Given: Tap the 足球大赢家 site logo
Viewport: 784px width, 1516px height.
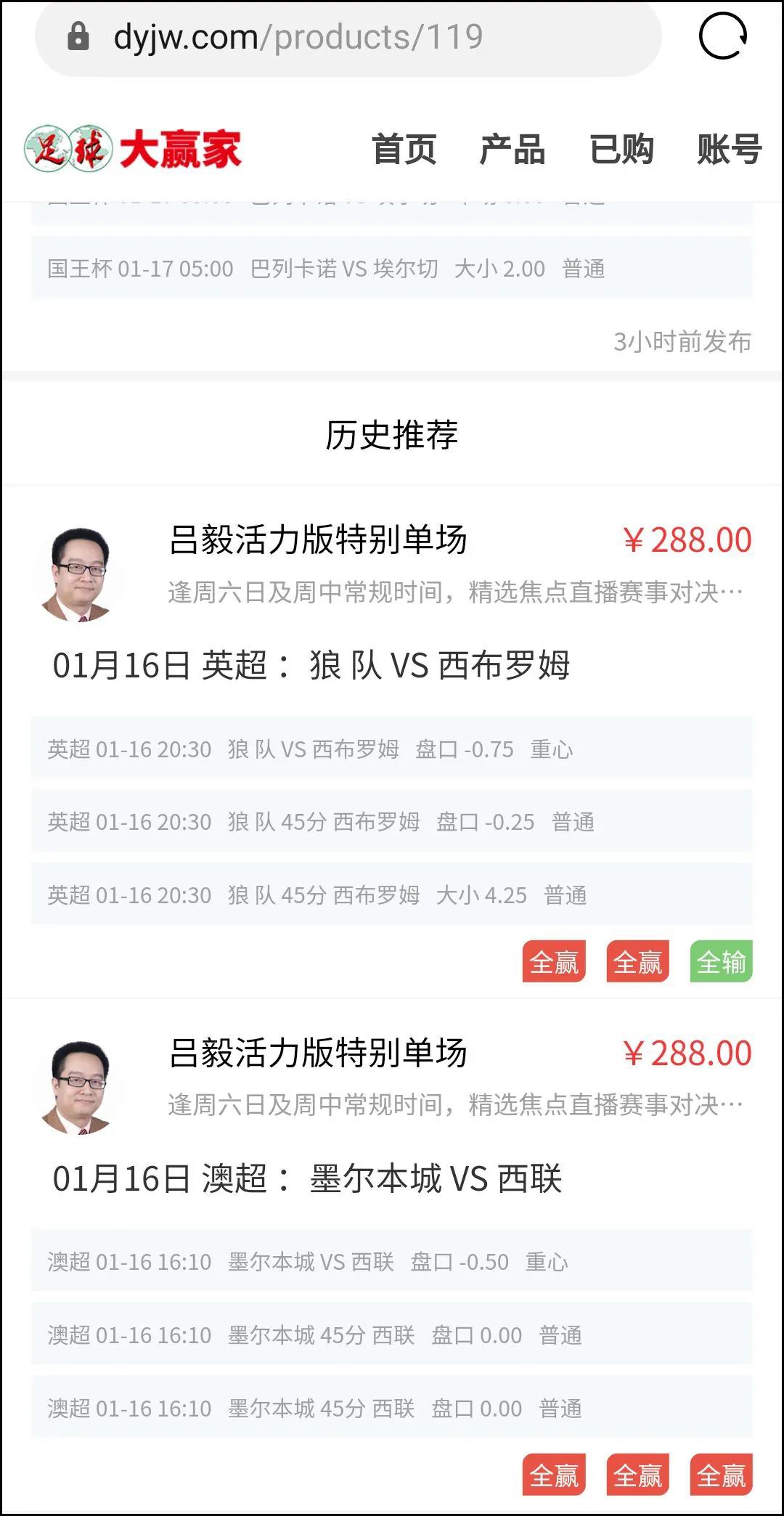Looking at the screenshot, I should pos(133,149).
